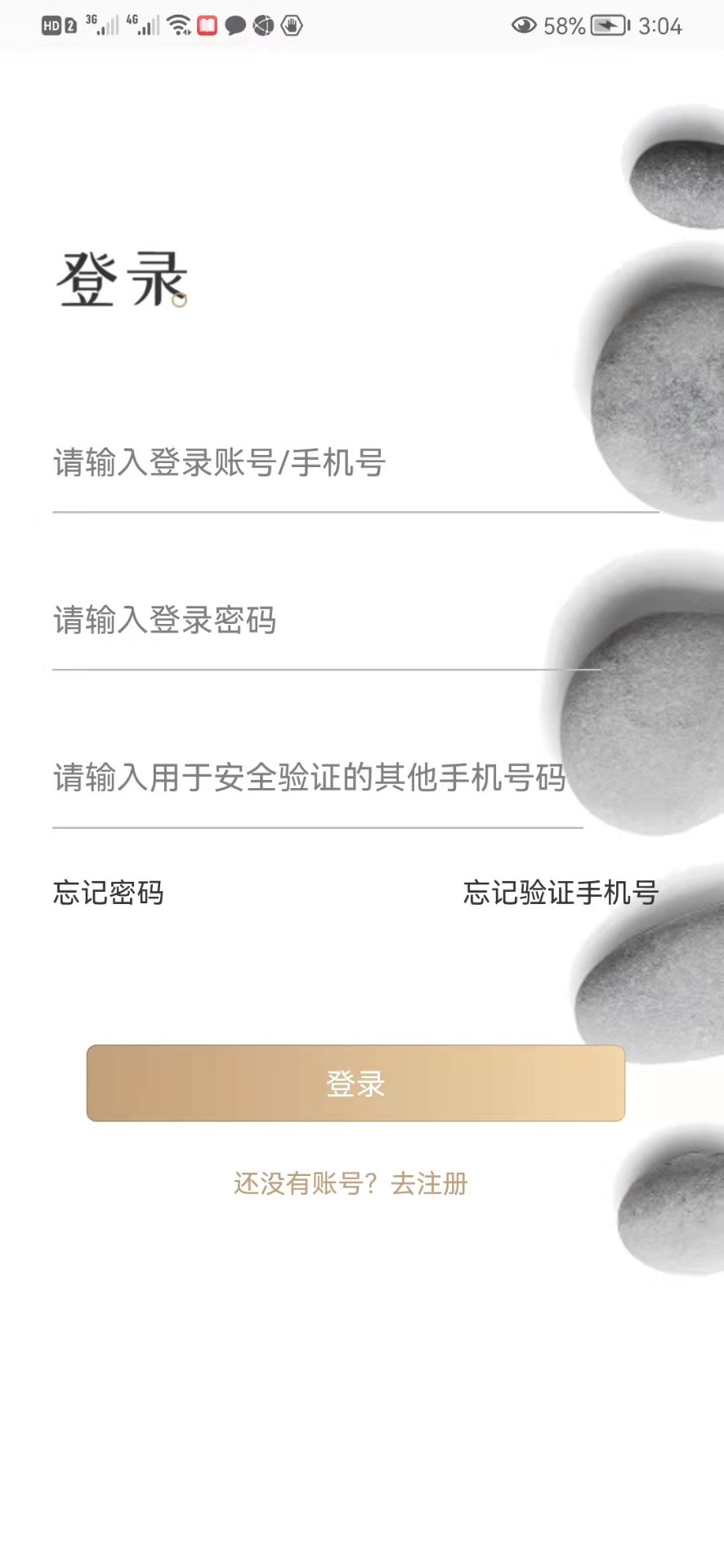Tap the 3:04 clock display

[662, 25]
